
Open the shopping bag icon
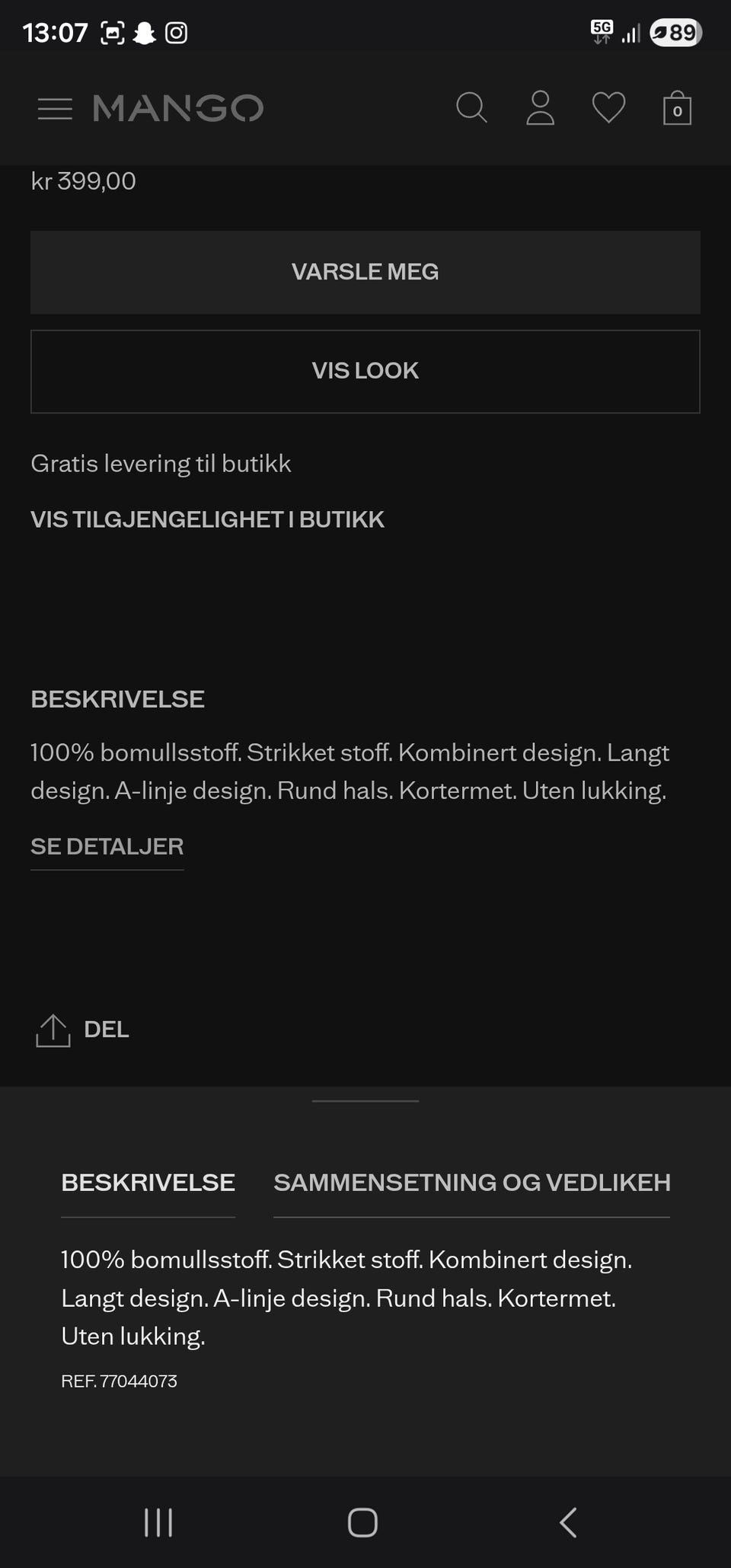coord(676,108)
